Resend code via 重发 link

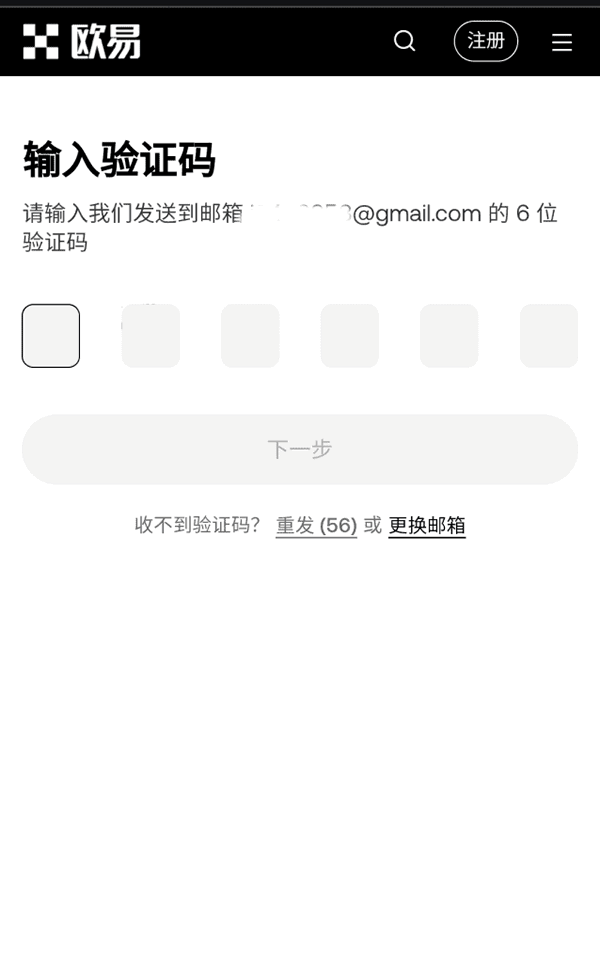tap(316, 525)
